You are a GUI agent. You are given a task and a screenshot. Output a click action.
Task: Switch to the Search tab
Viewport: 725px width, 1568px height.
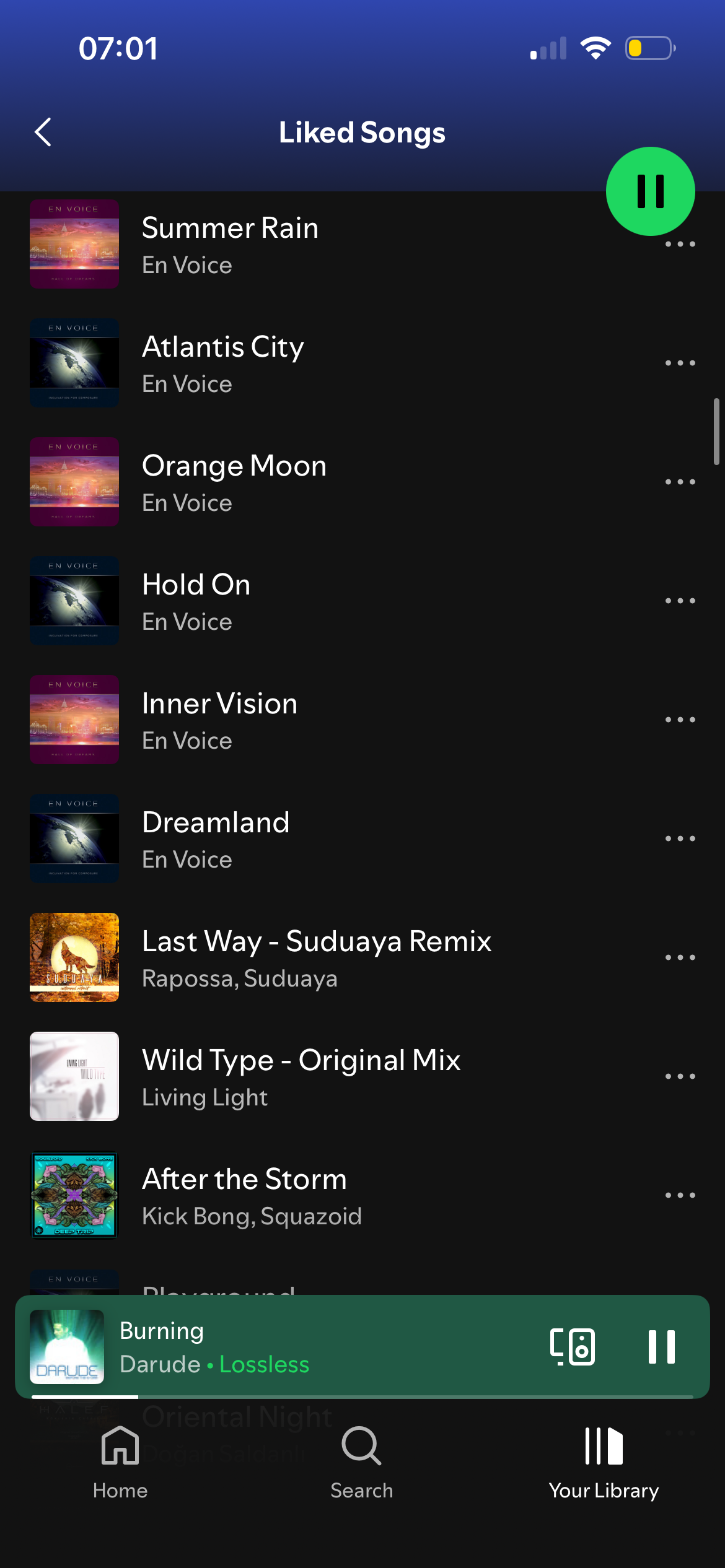pyautogui.click(x=362, y=1463)
